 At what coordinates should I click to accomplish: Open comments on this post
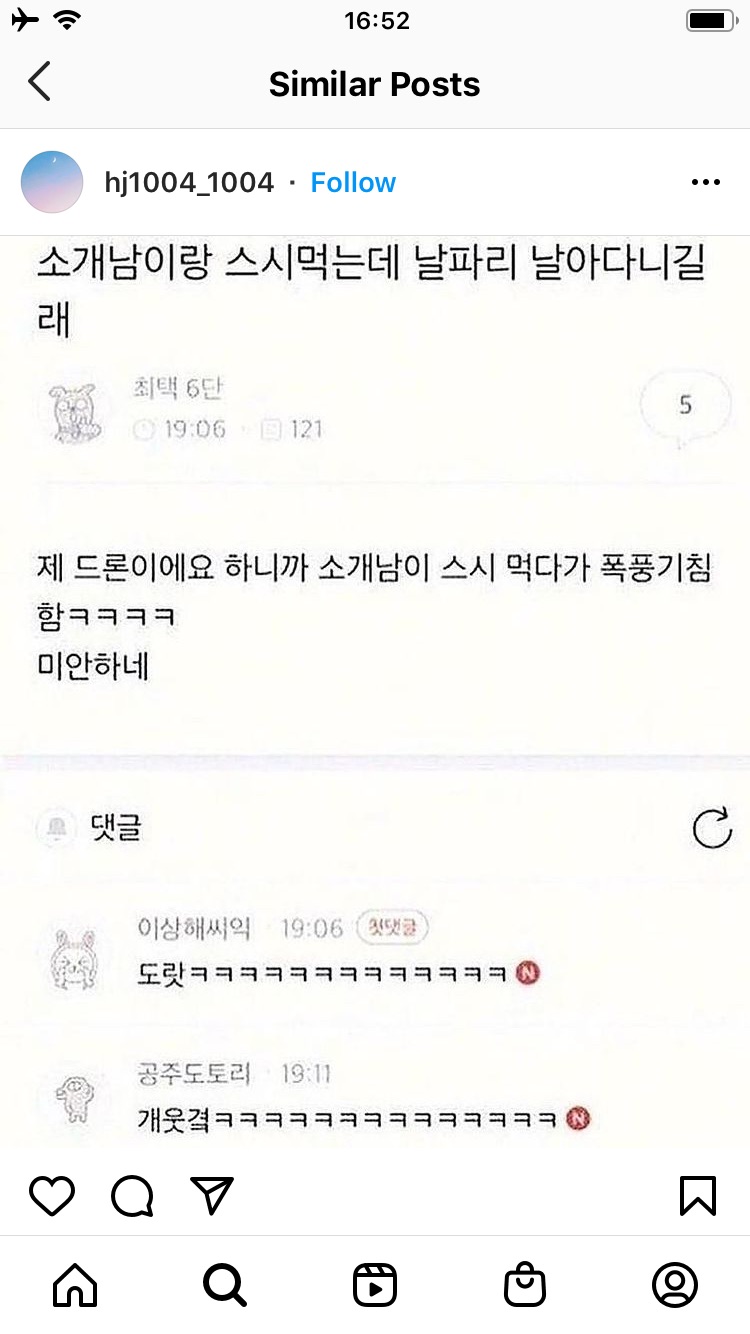(132, 1195)
